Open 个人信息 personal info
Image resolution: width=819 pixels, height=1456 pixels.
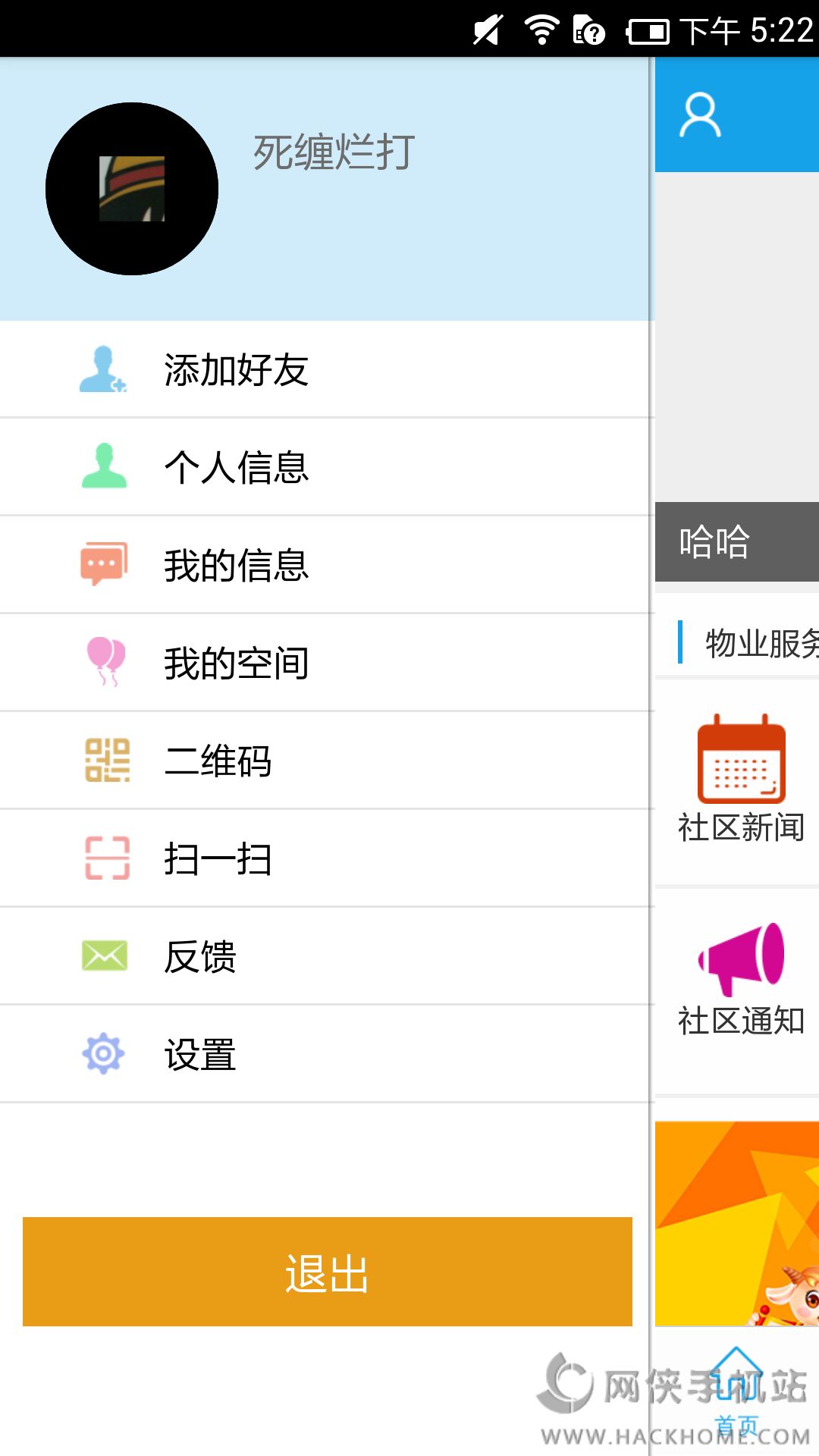(x=326, y=467)
